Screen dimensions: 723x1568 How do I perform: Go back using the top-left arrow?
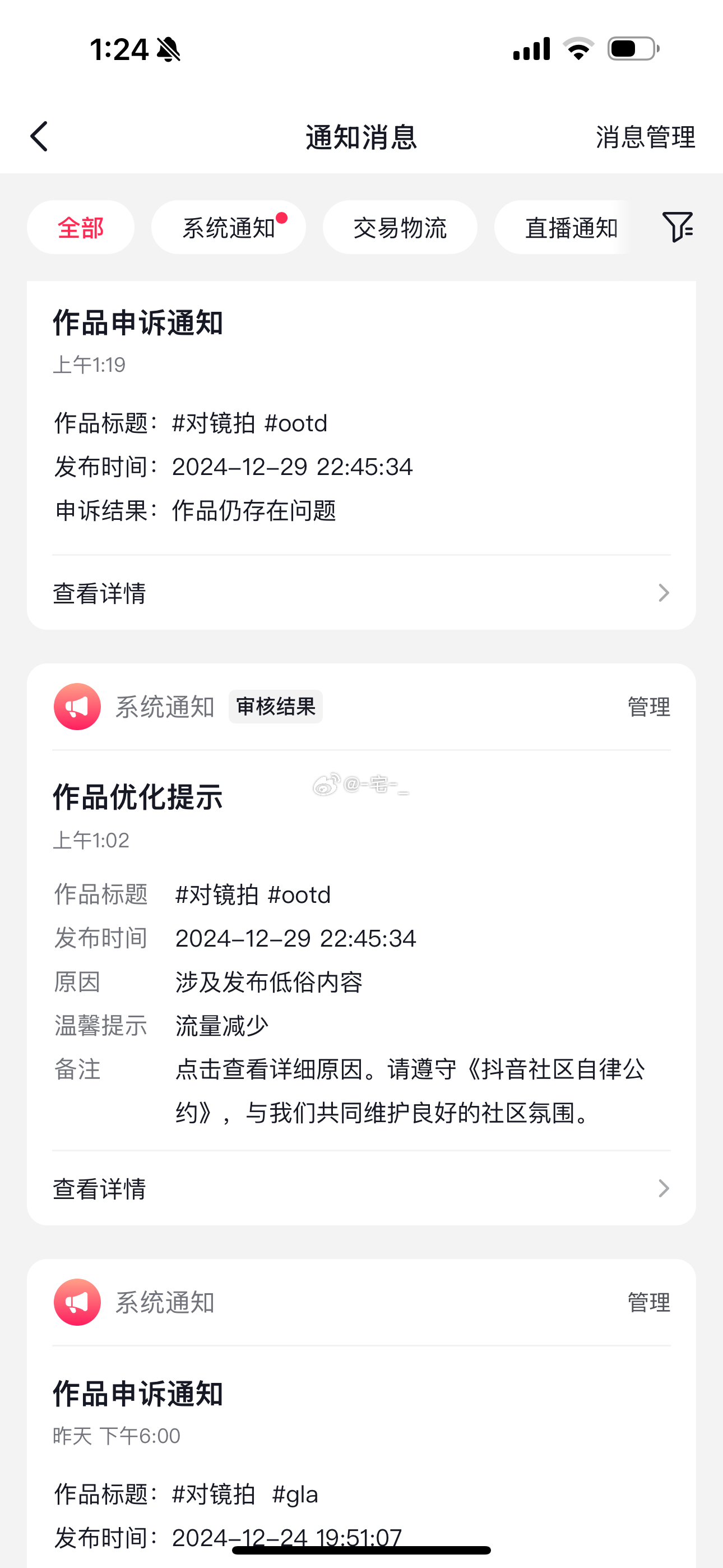pyautogui.click(x=40, y=136)
